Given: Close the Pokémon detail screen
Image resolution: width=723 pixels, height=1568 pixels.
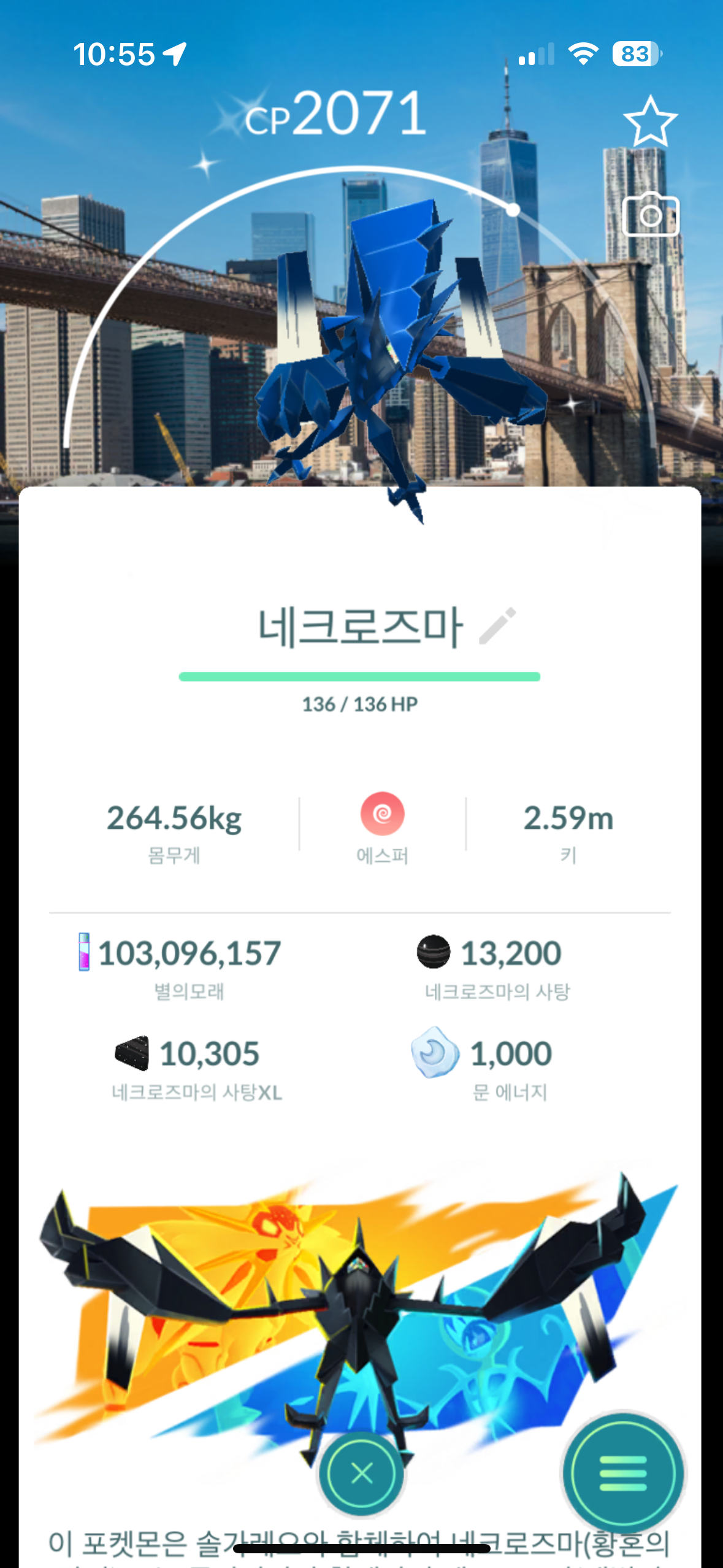Looking at the screenshot, I should click(362, 1473).
